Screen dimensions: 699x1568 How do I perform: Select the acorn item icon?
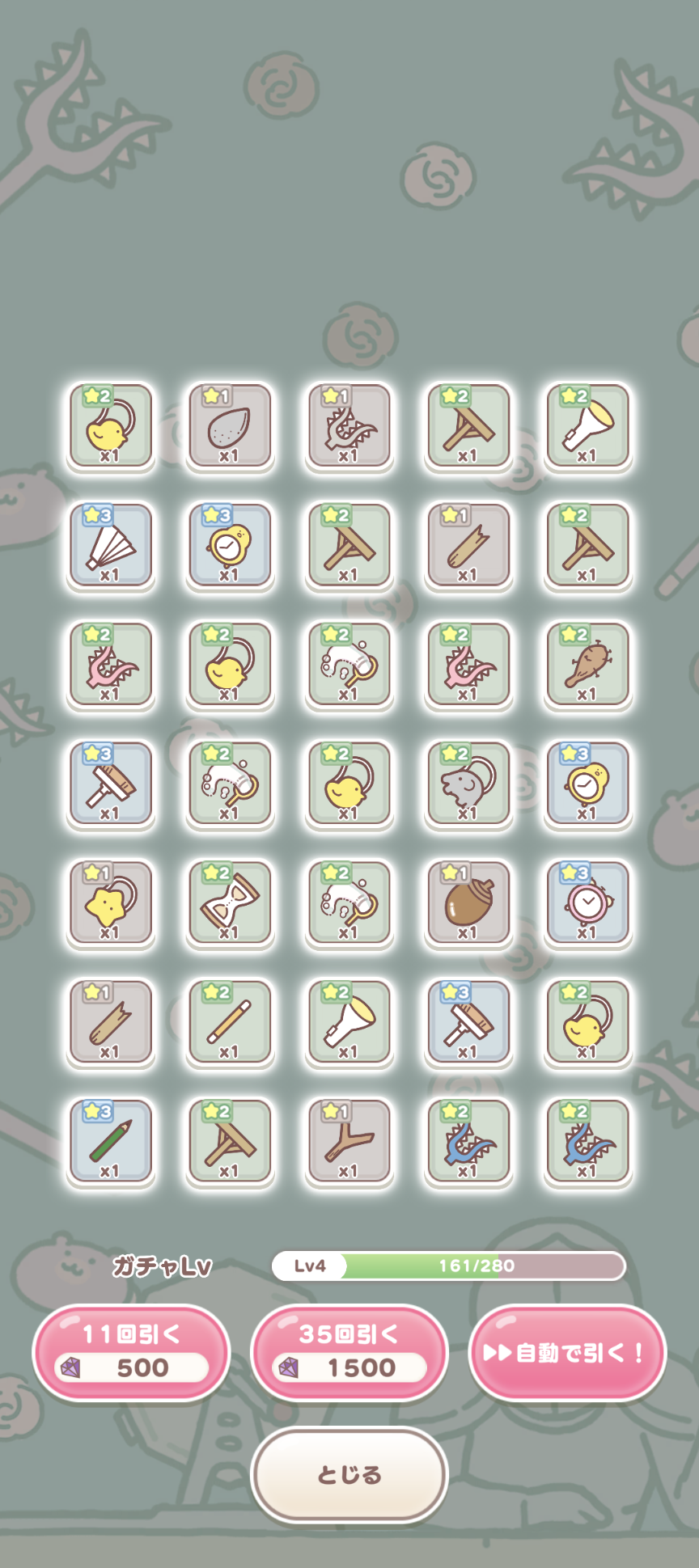click(x=468, y=904)
